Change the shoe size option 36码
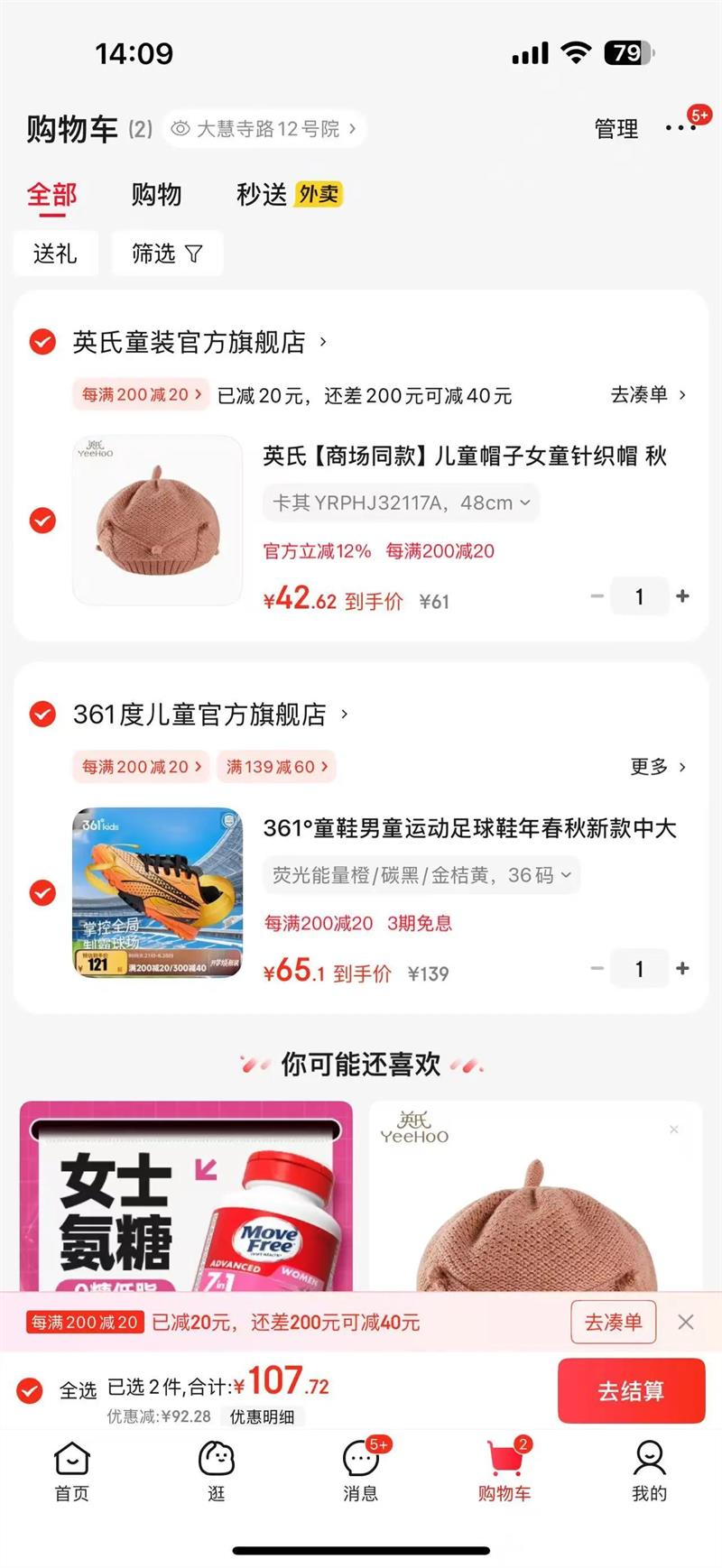 coord(421,875)
